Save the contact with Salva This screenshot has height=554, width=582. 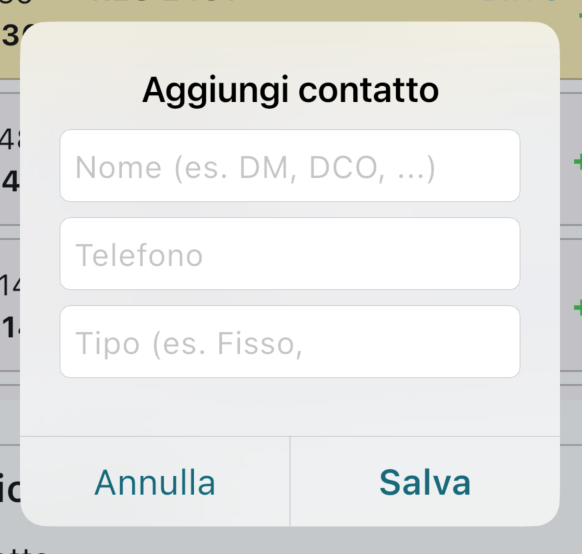425,482
